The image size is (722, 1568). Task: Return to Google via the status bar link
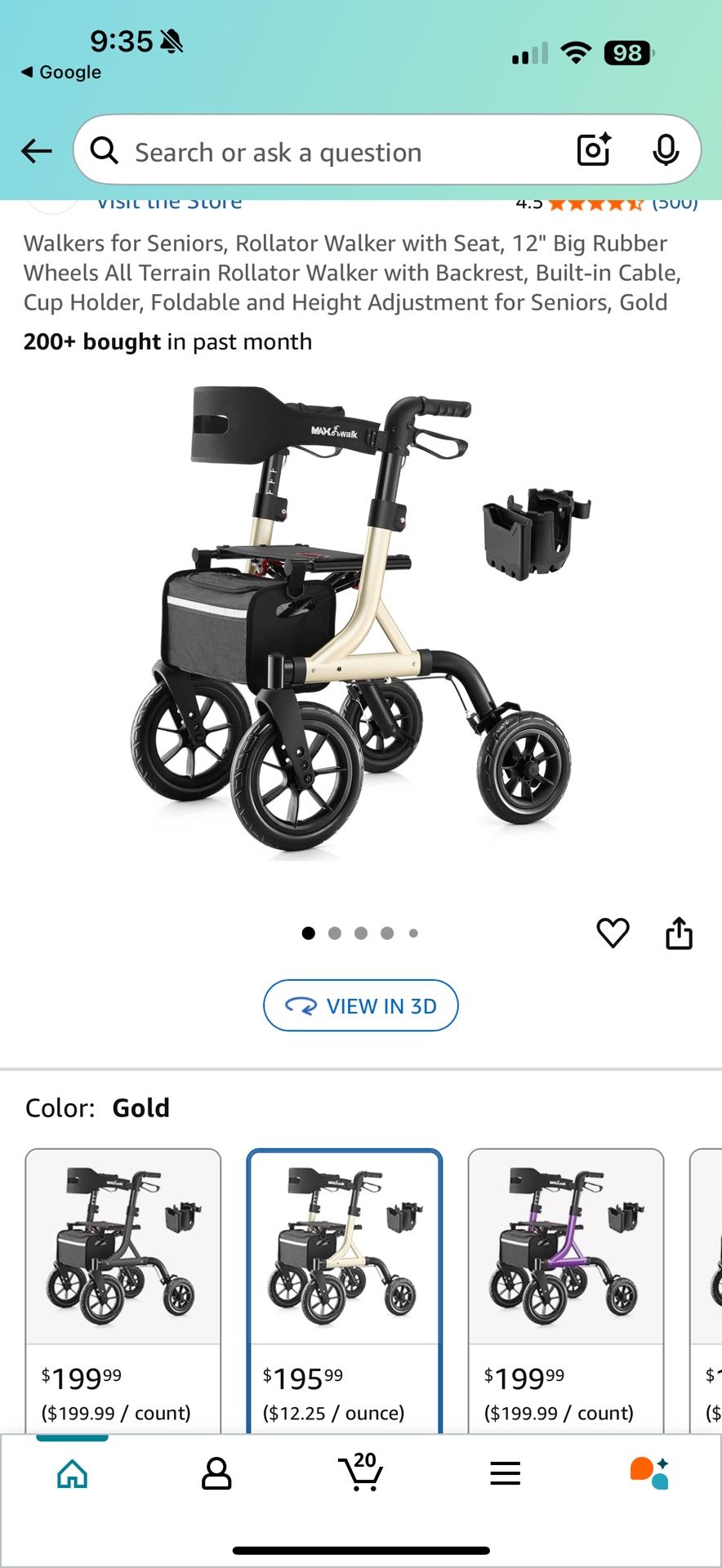[x=61, y=72]
